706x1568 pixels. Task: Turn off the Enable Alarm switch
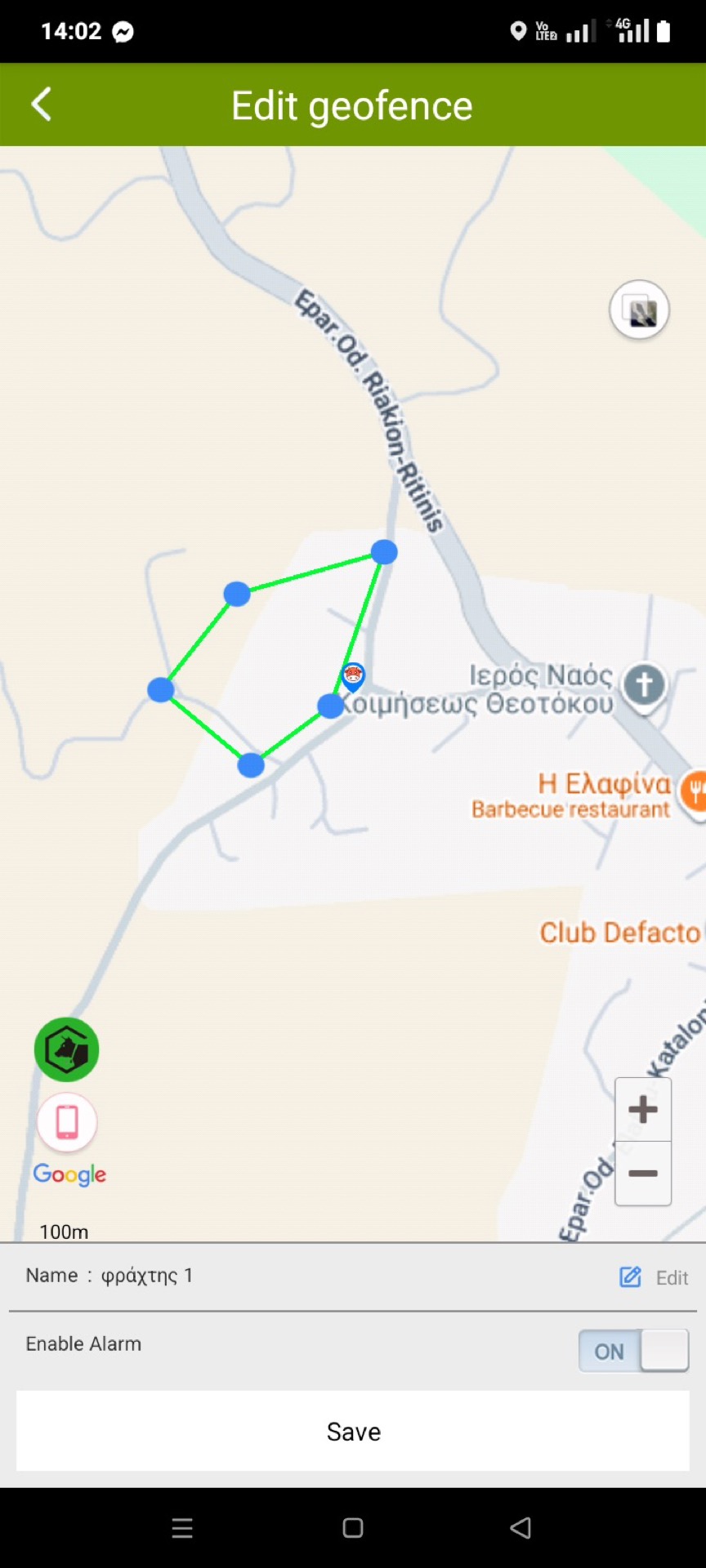633,1352
